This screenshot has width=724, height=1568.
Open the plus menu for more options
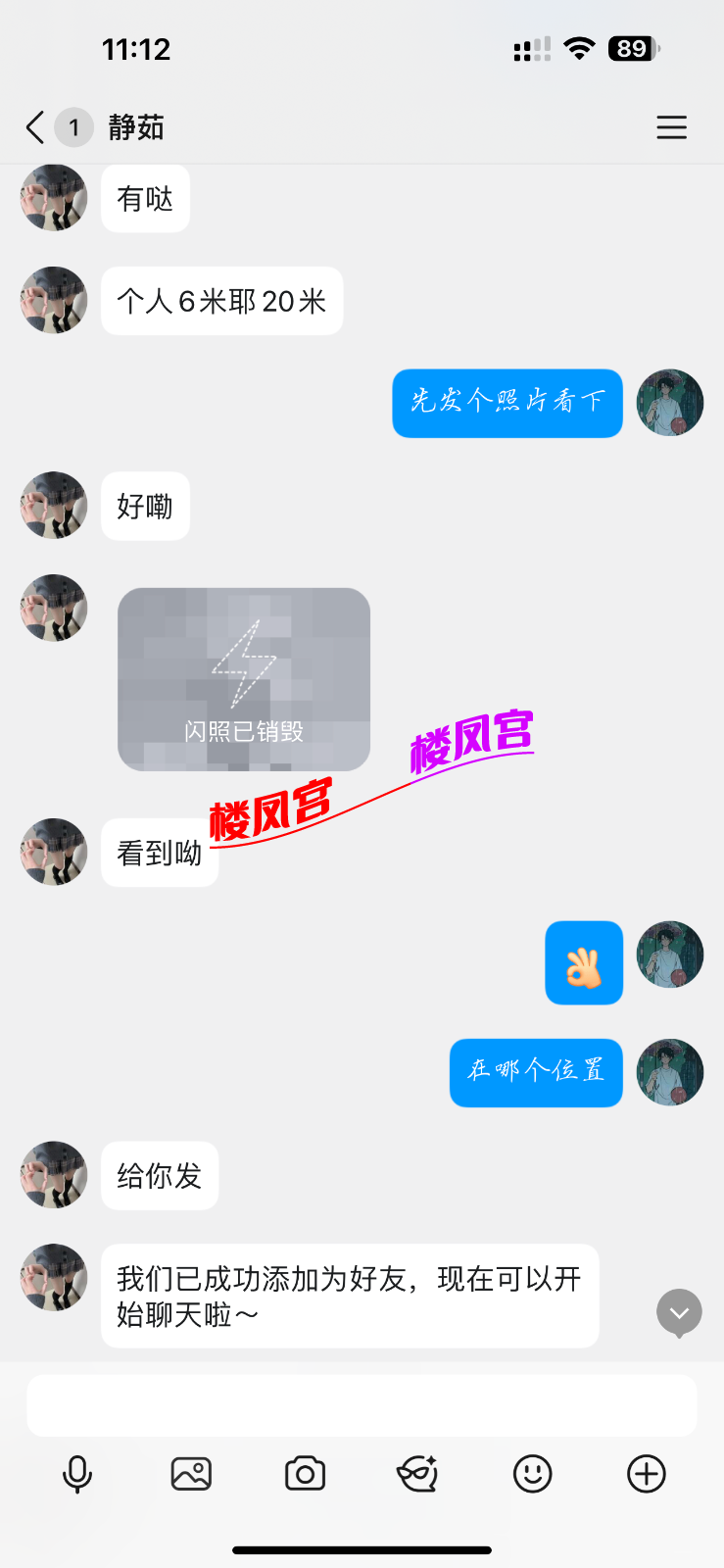click(647, 1474)
